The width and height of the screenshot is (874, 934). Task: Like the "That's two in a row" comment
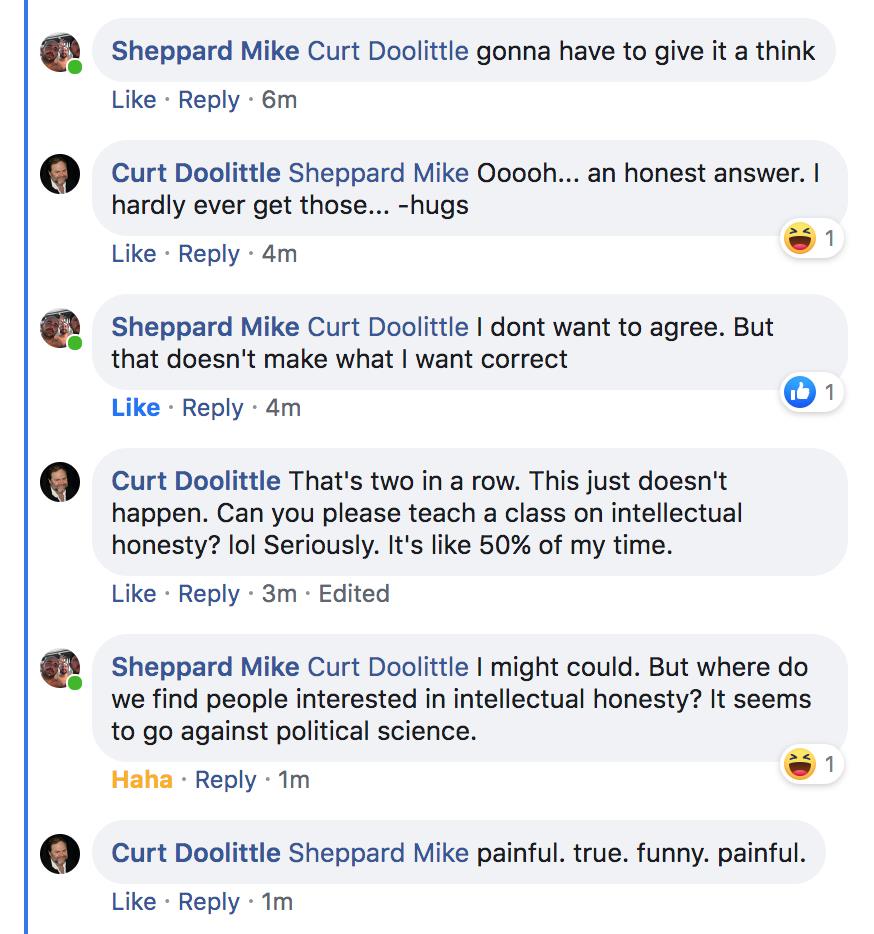(134, 594)
